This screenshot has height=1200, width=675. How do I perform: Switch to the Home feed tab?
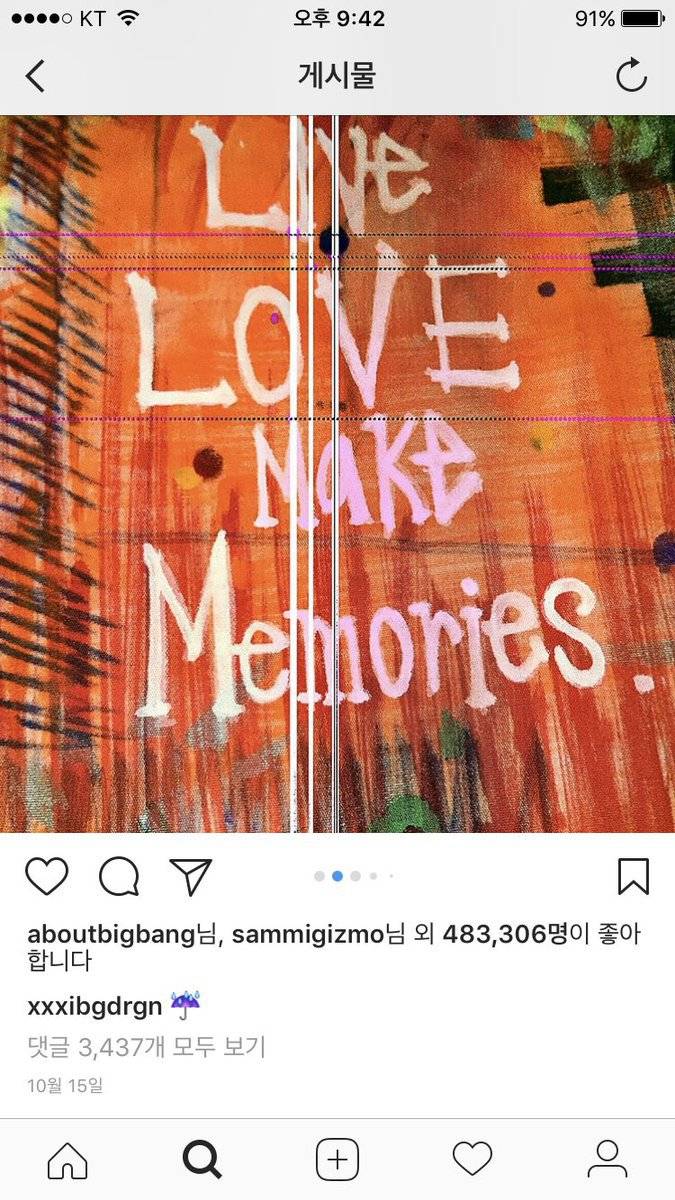click(x=67, y=1160)
